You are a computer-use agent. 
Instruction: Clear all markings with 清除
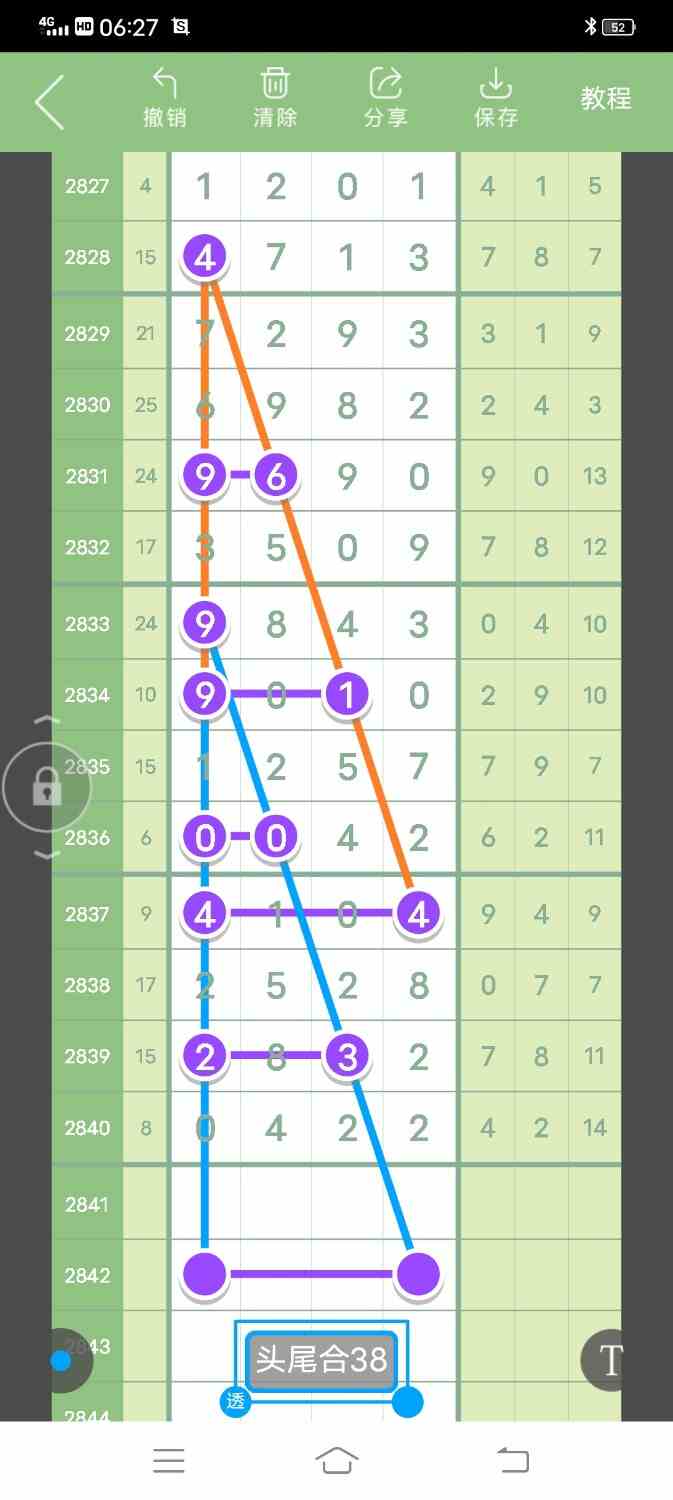(275, 98)
